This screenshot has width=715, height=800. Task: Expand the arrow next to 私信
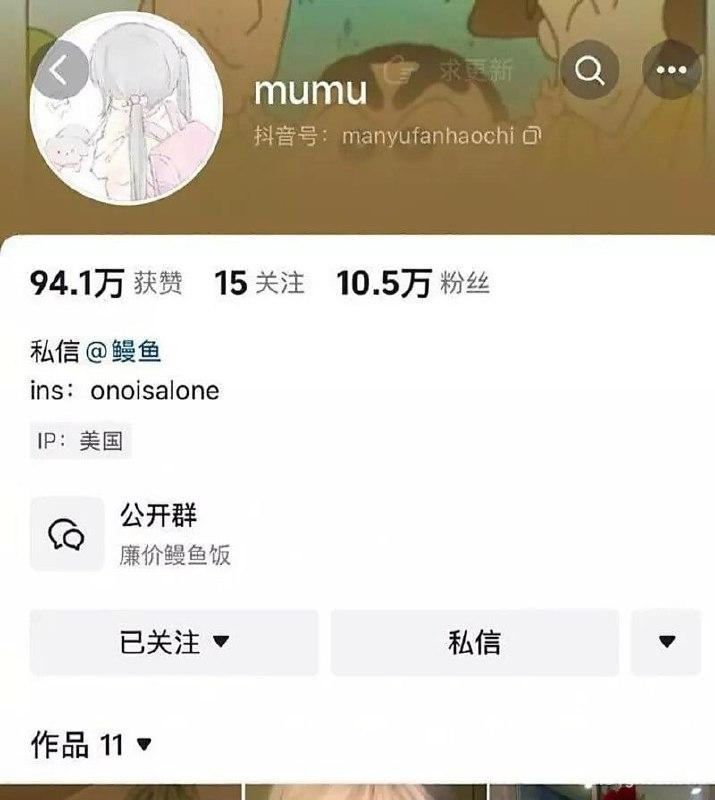pyautogui.click(x=666, y=642)
